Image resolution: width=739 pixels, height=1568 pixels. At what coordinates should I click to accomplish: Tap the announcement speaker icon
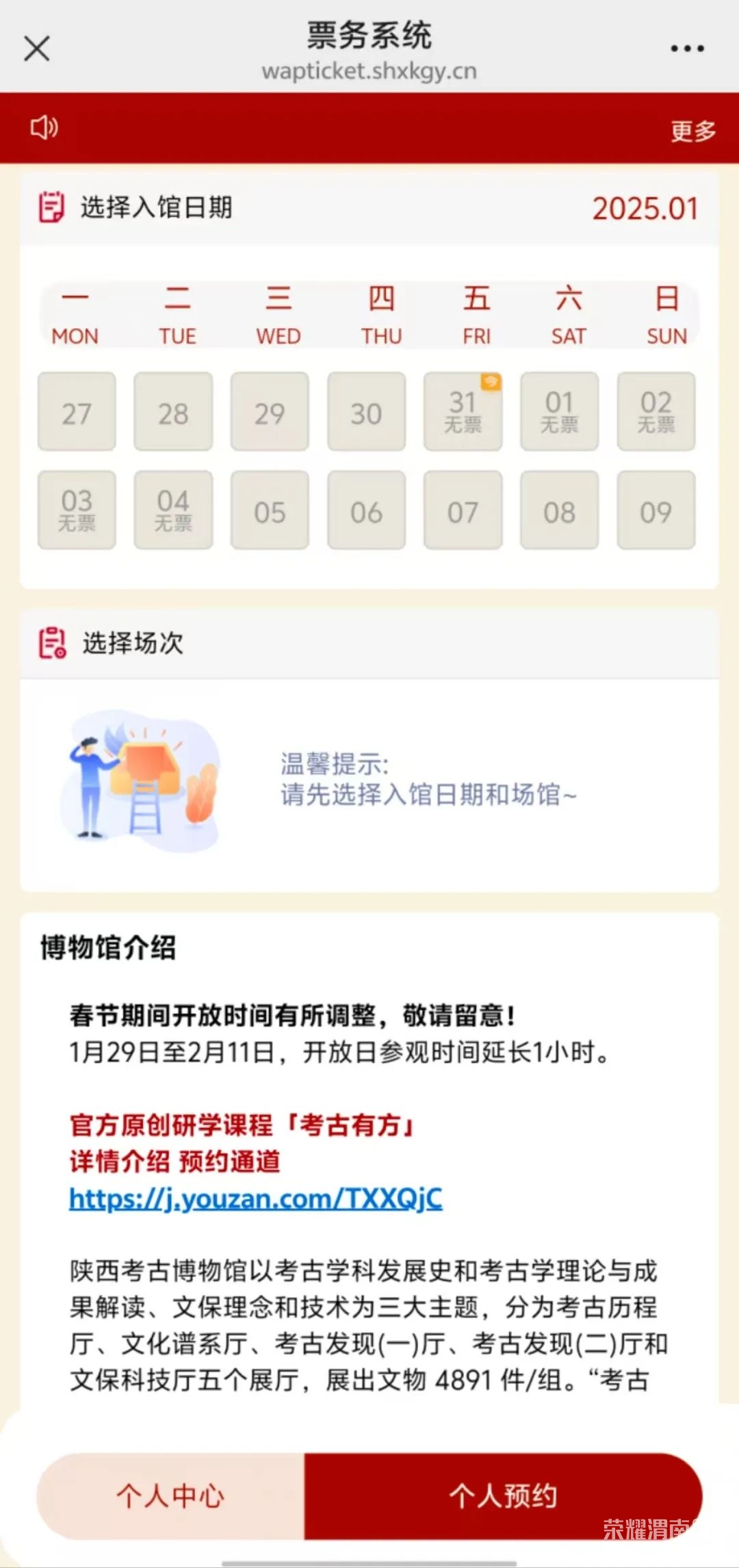click(x=44, y=127)
